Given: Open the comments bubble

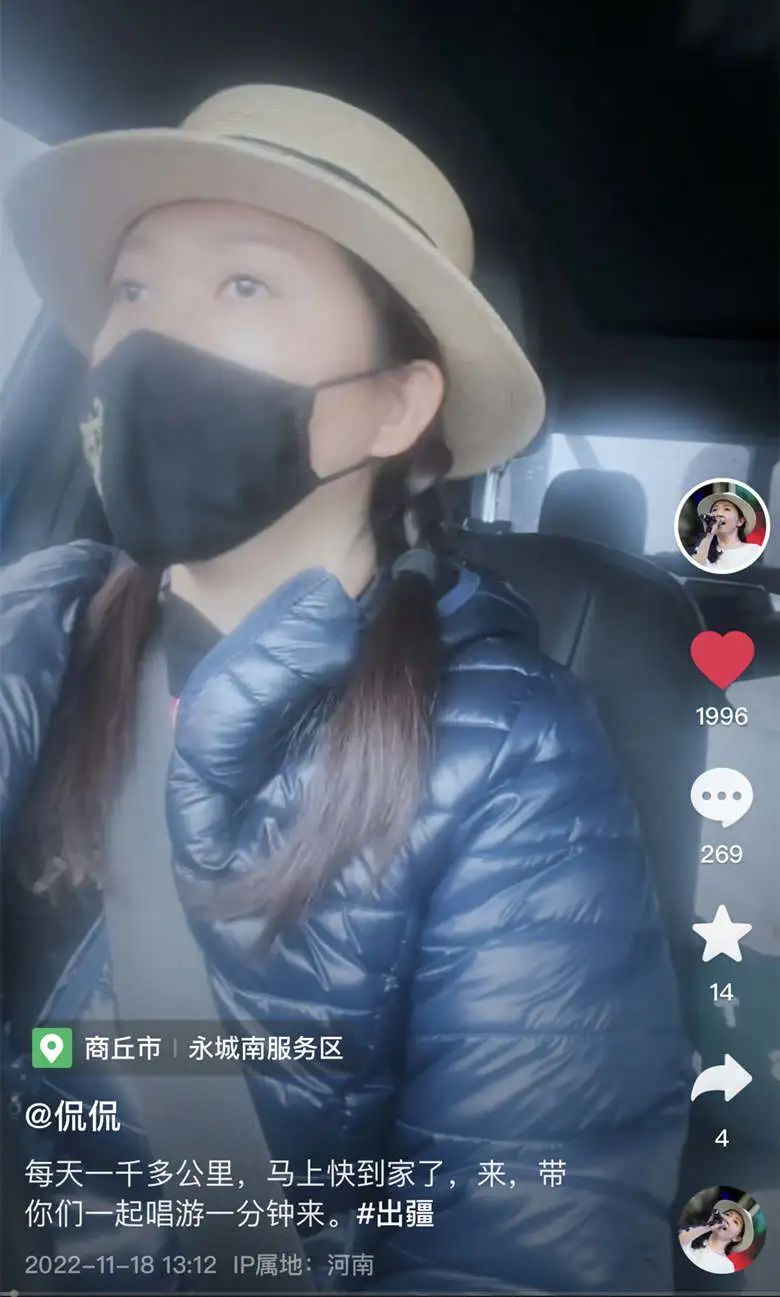Looking at the screenshot, I should pyautogui.click(x=722, y=797).
